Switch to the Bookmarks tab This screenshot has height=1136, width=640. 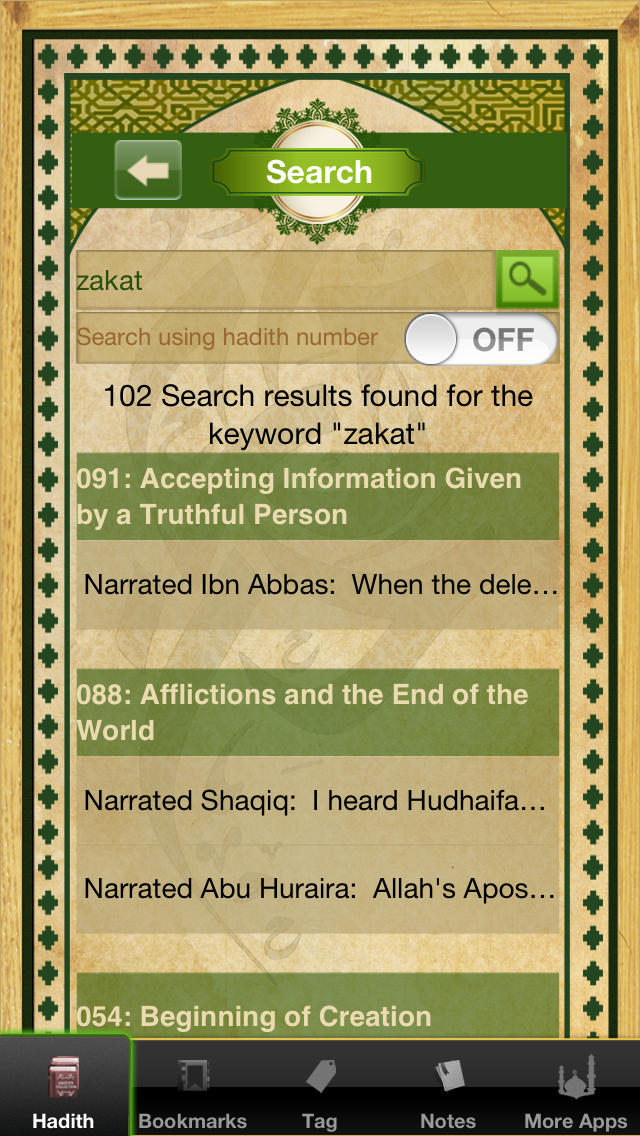[192, 1089]
